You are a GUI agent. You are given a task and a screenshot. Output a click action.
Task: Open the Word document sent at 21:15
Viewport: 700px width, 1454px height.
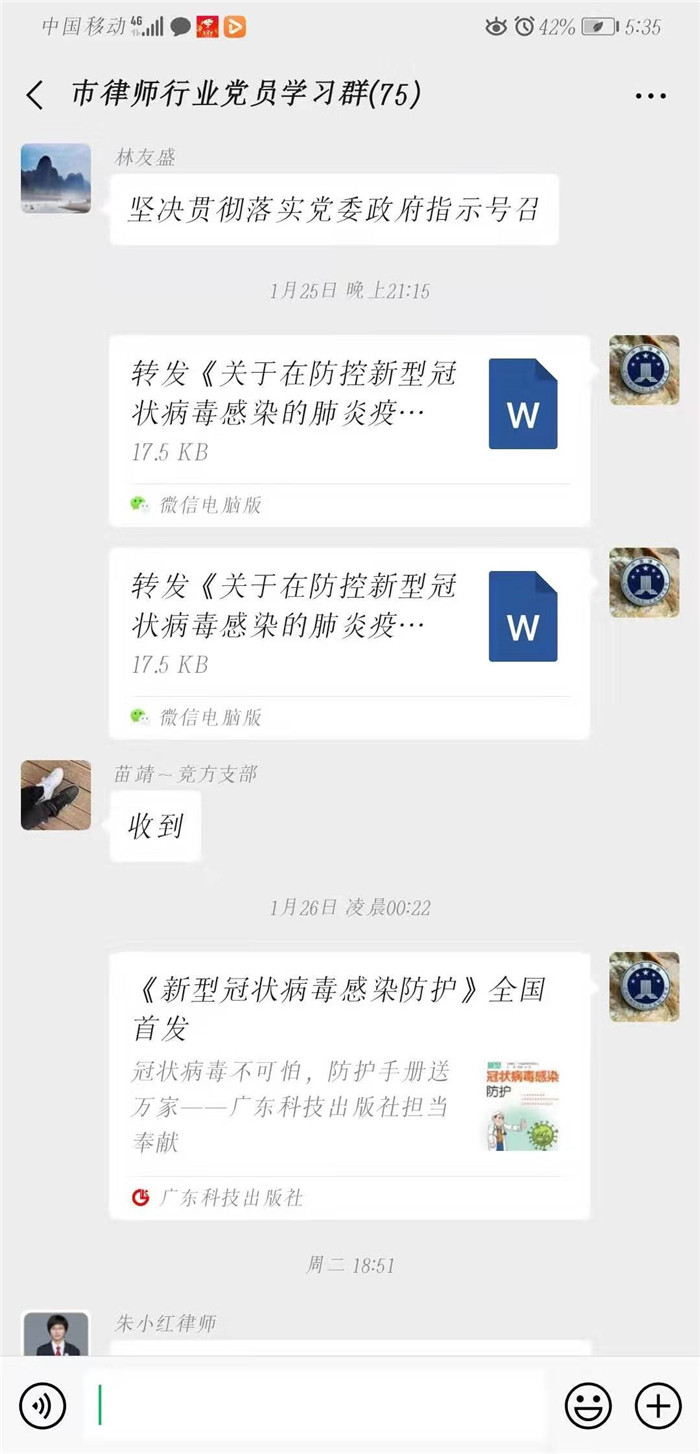click(349, 430)
